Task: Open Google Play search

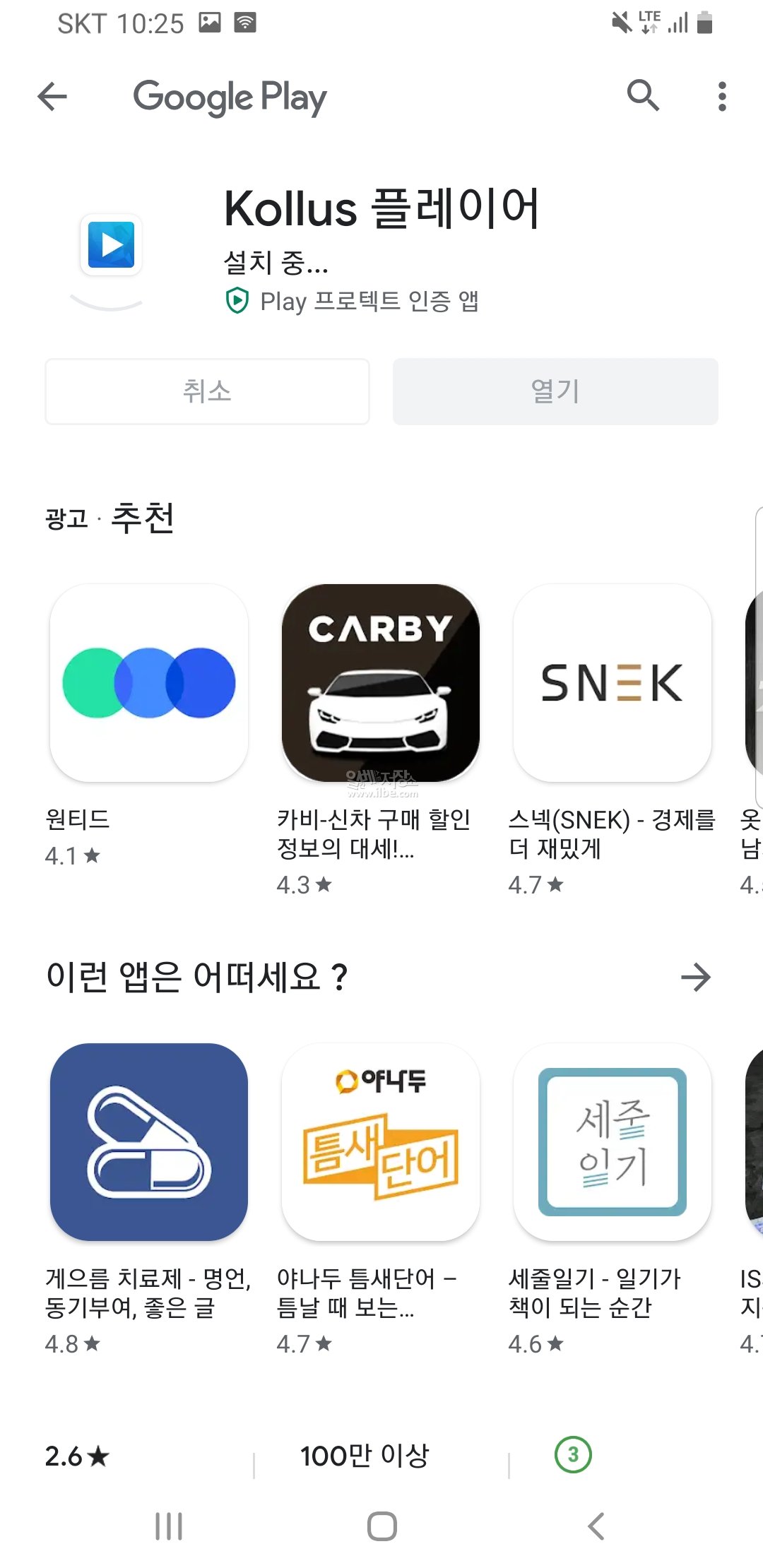Action: 643,95
